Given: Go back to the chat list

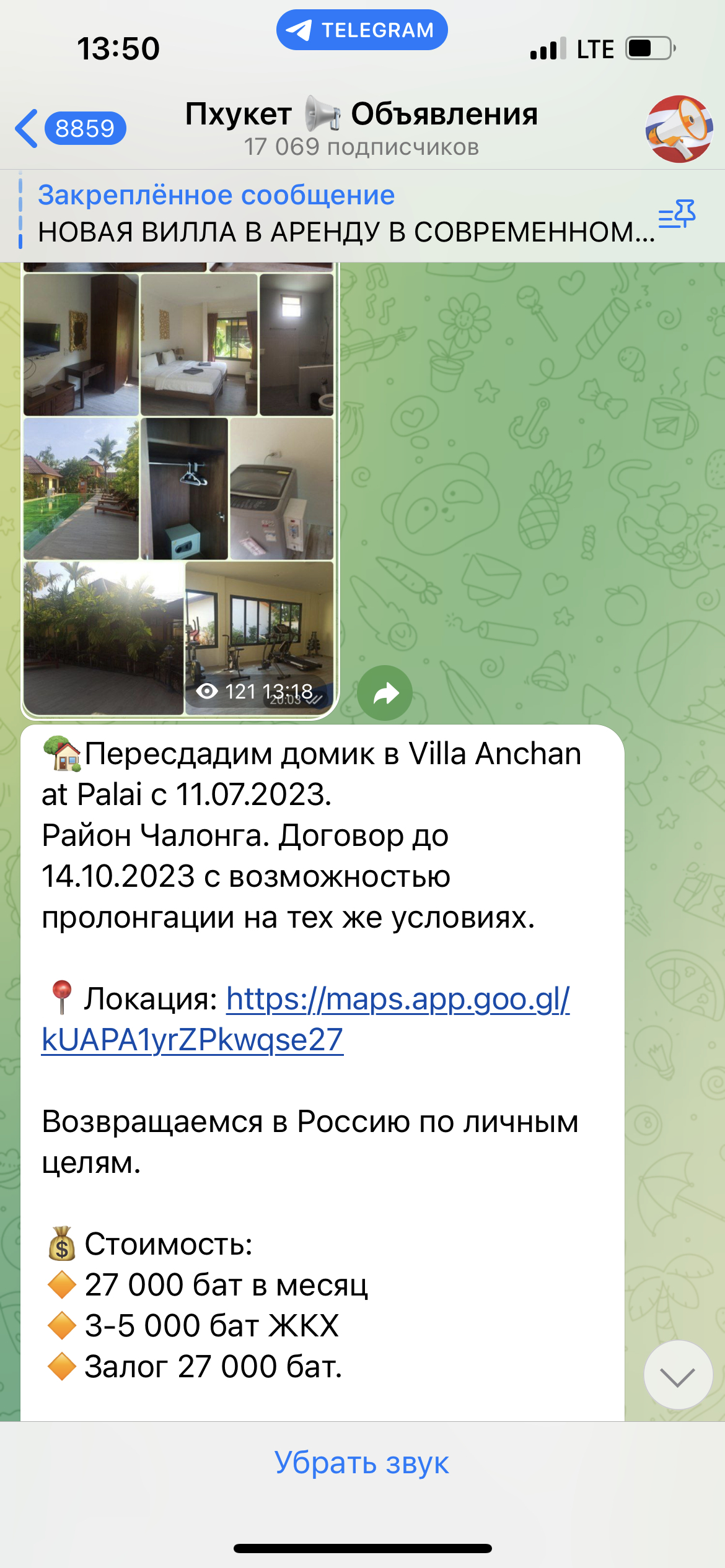Looking at the screenshot, I should point(71,129).
